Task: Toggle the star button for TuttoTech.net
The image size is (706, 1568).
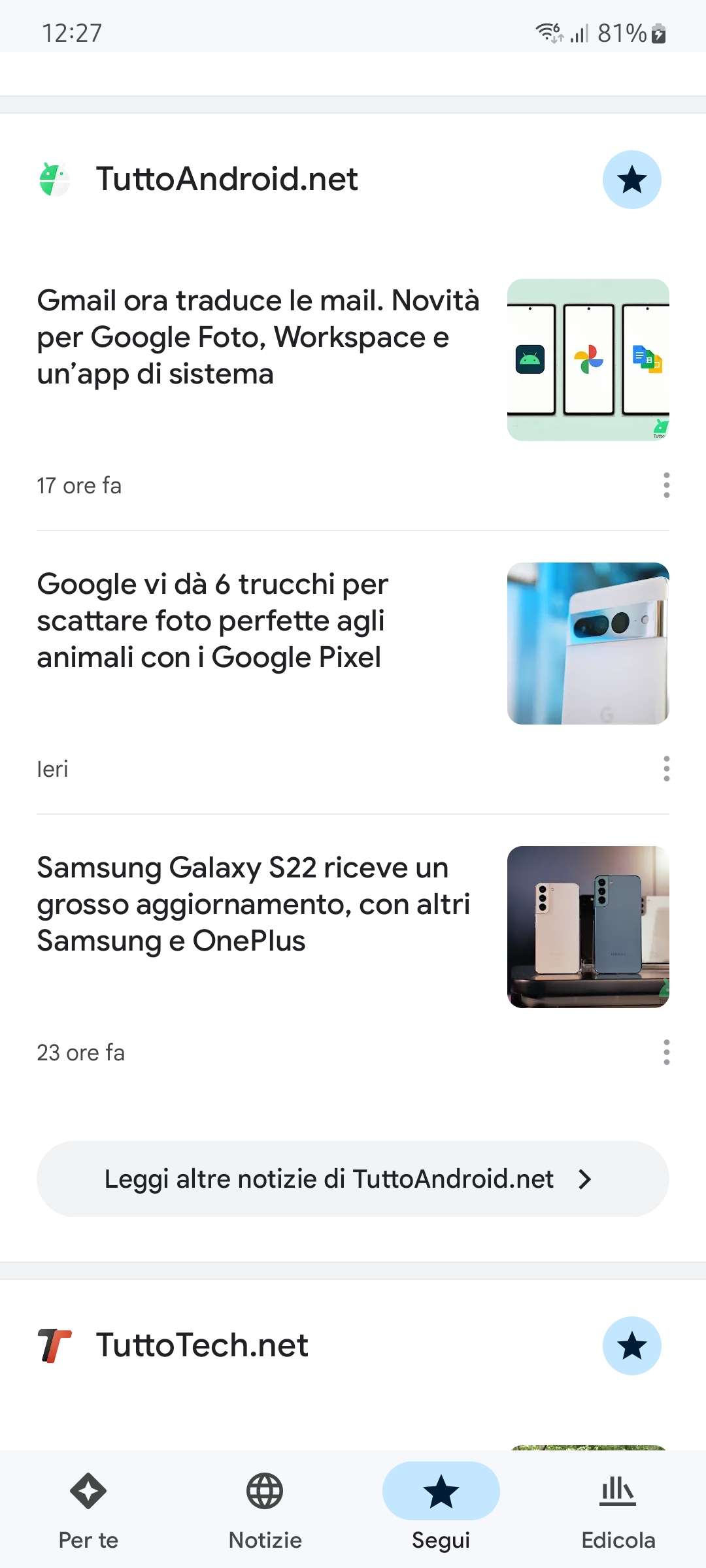Action: coord(631,1346)
